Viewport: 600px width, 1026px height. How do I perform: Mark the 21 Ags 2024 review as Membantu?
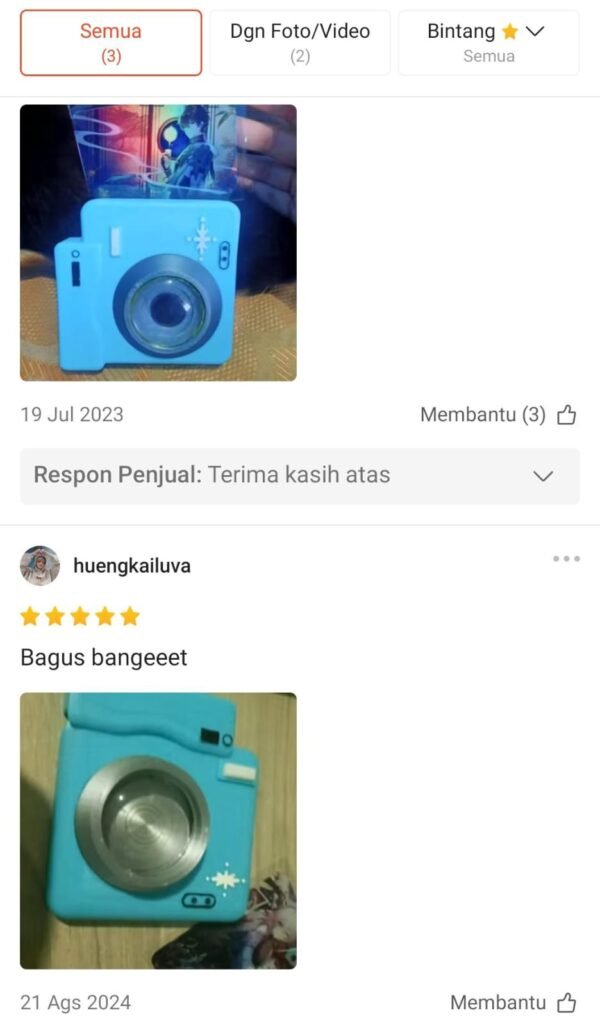[566, 1002]
